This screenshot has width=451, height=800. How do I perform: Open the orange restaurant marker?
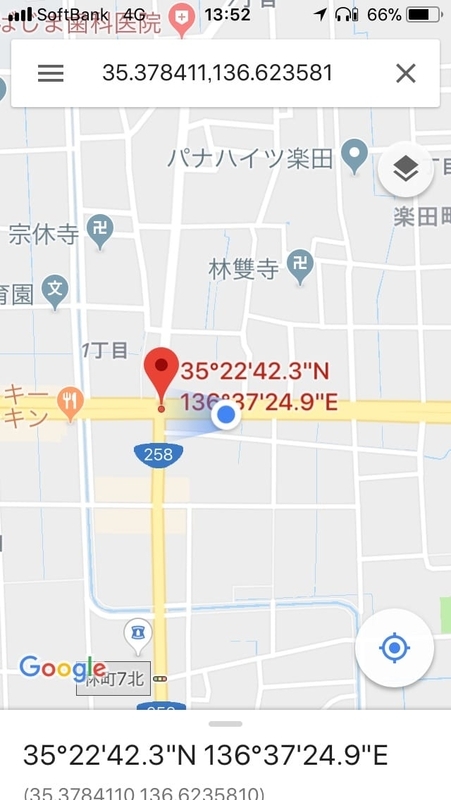[x=71, y=404]
